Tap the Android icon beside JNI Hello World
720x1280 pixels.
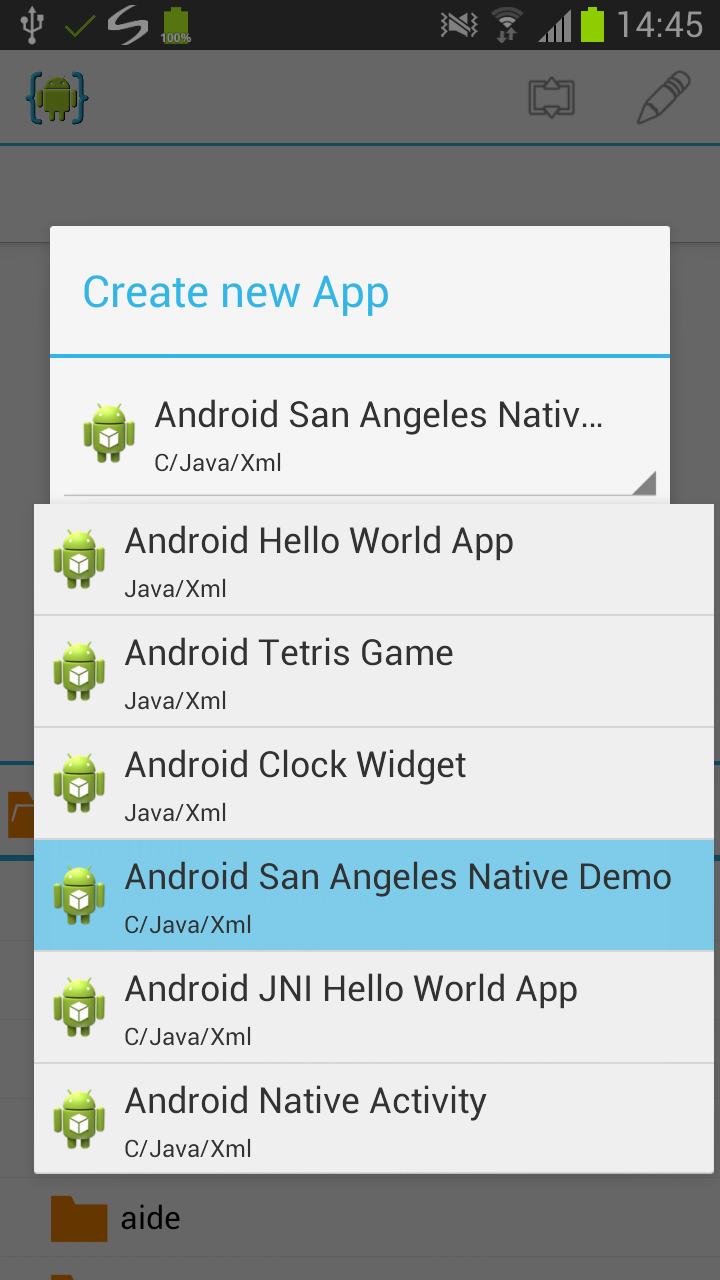[x=79, y=1008]
